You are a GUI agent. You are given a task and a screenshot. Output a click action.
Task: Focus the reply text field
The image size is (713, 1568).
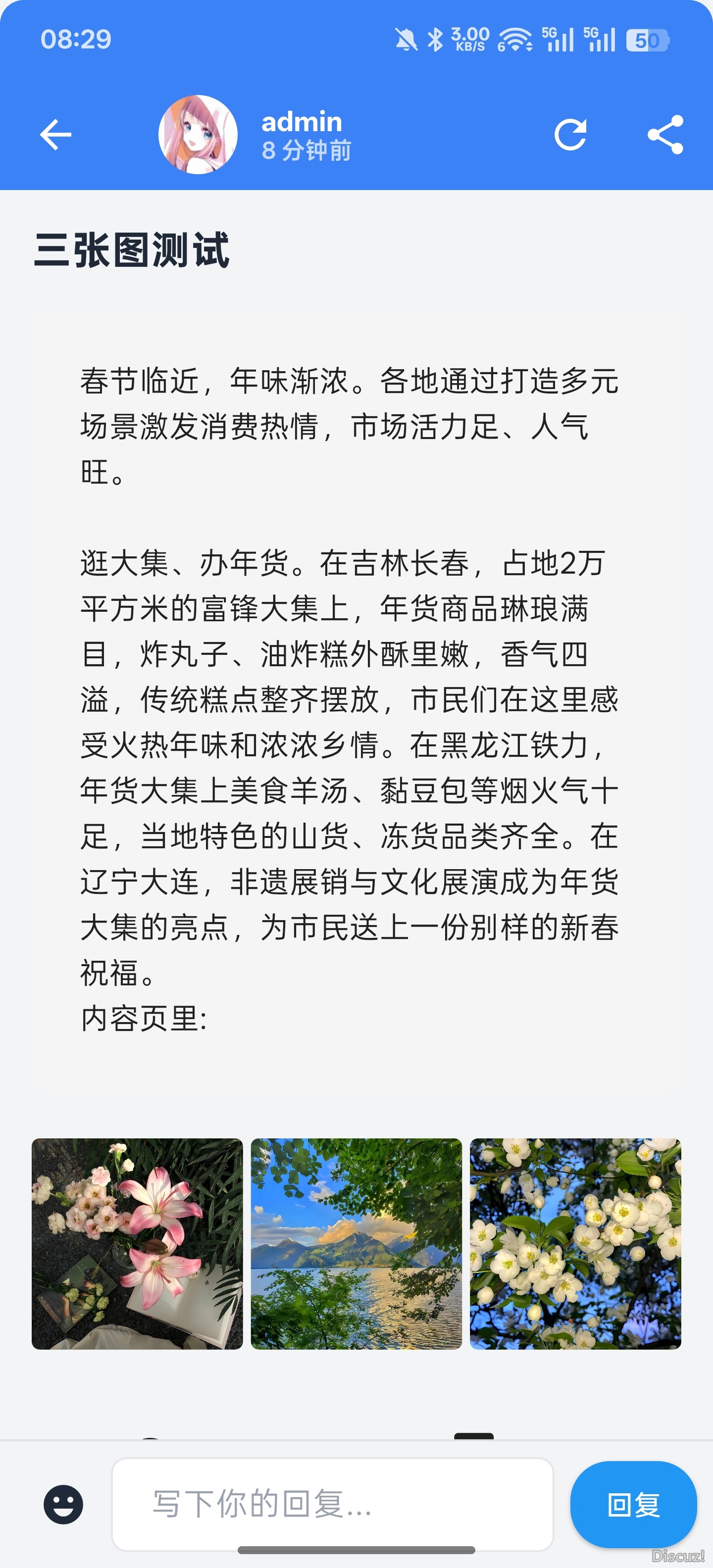332,1504
